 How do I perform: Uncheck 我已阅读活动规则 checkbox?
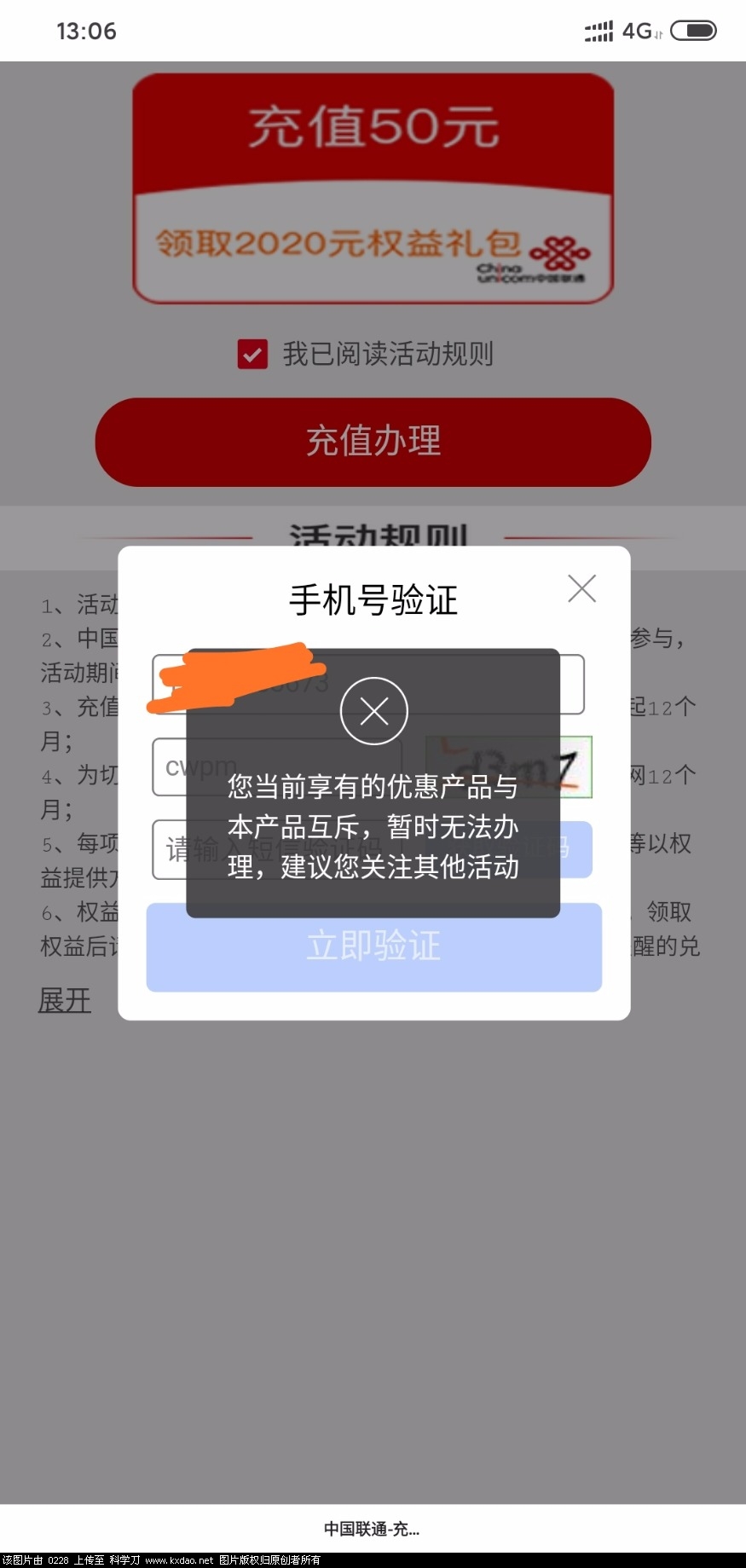(x=252, y=354)
